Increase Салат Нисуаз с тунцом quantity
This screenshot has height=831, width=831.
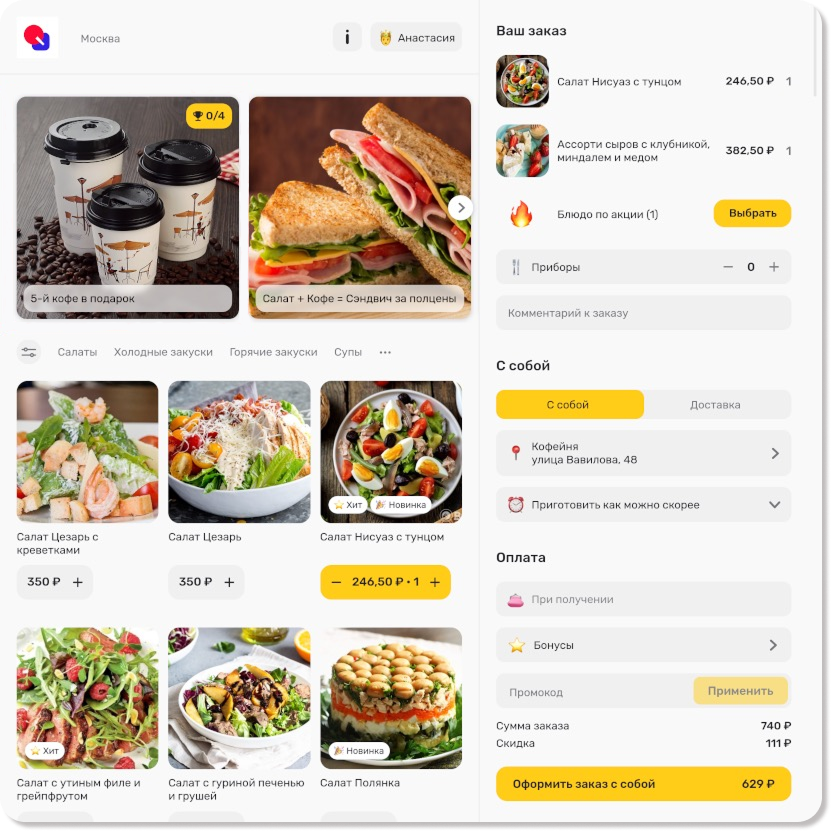pos(435,582)
